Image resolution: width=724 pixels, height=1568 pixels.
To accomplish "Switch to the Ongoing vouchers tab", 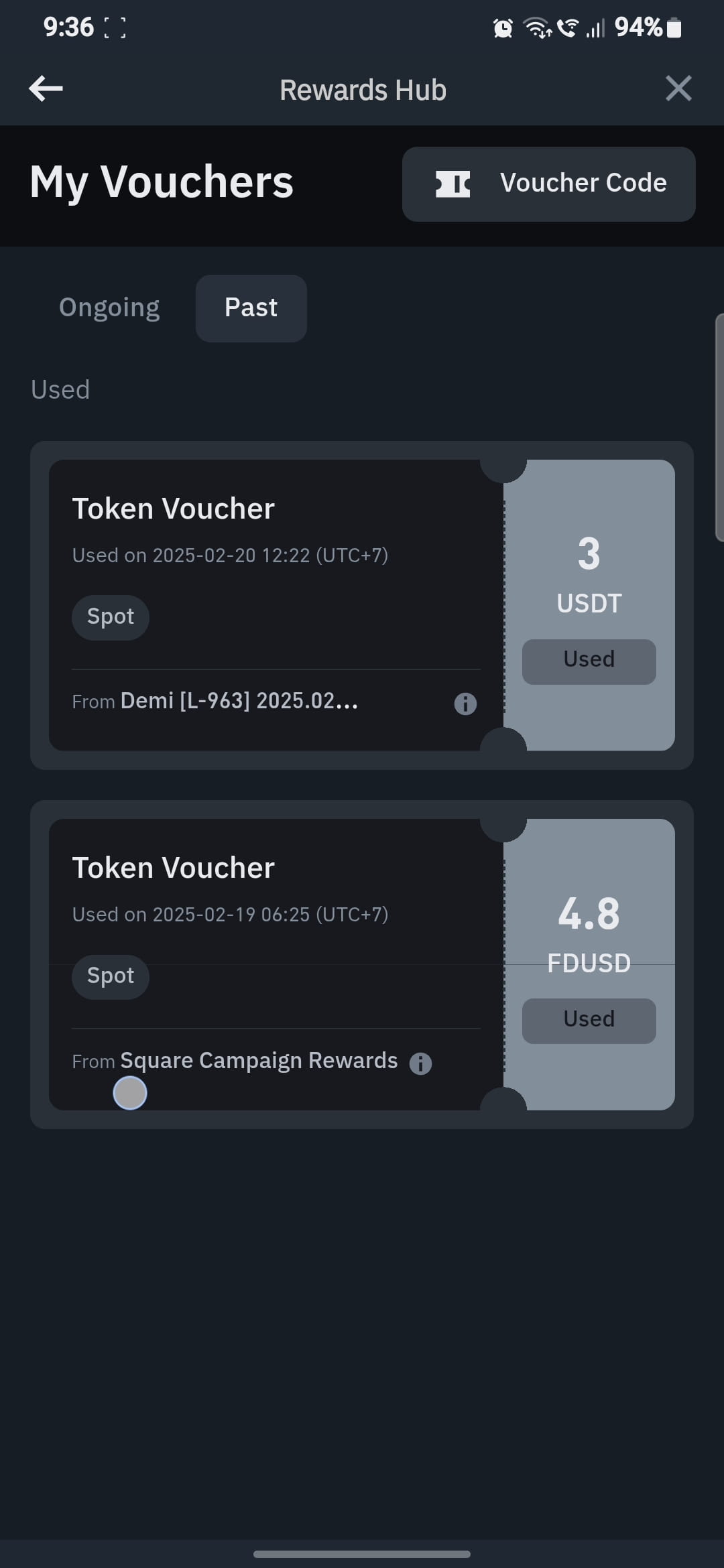I will [x=109, y=308].
